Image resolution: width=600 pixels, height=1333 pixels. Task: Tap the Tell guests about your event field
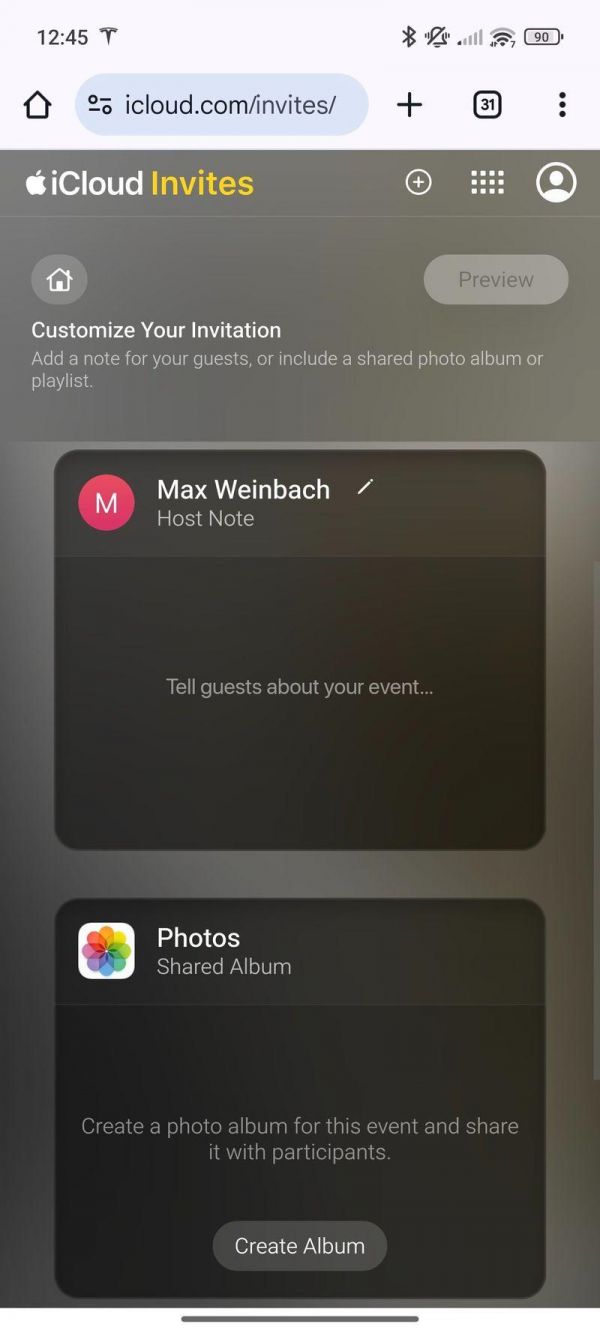[x=300, y=687]
